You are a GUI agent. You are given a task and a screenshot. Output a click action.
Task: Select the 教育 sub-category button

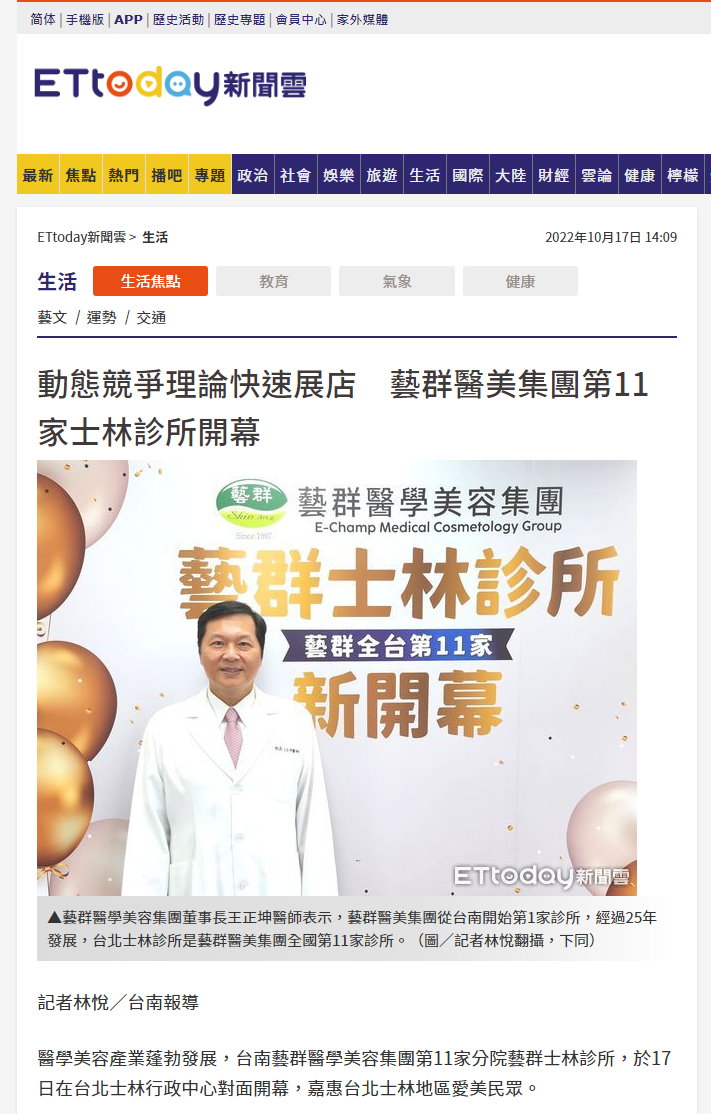pos(273,282)
